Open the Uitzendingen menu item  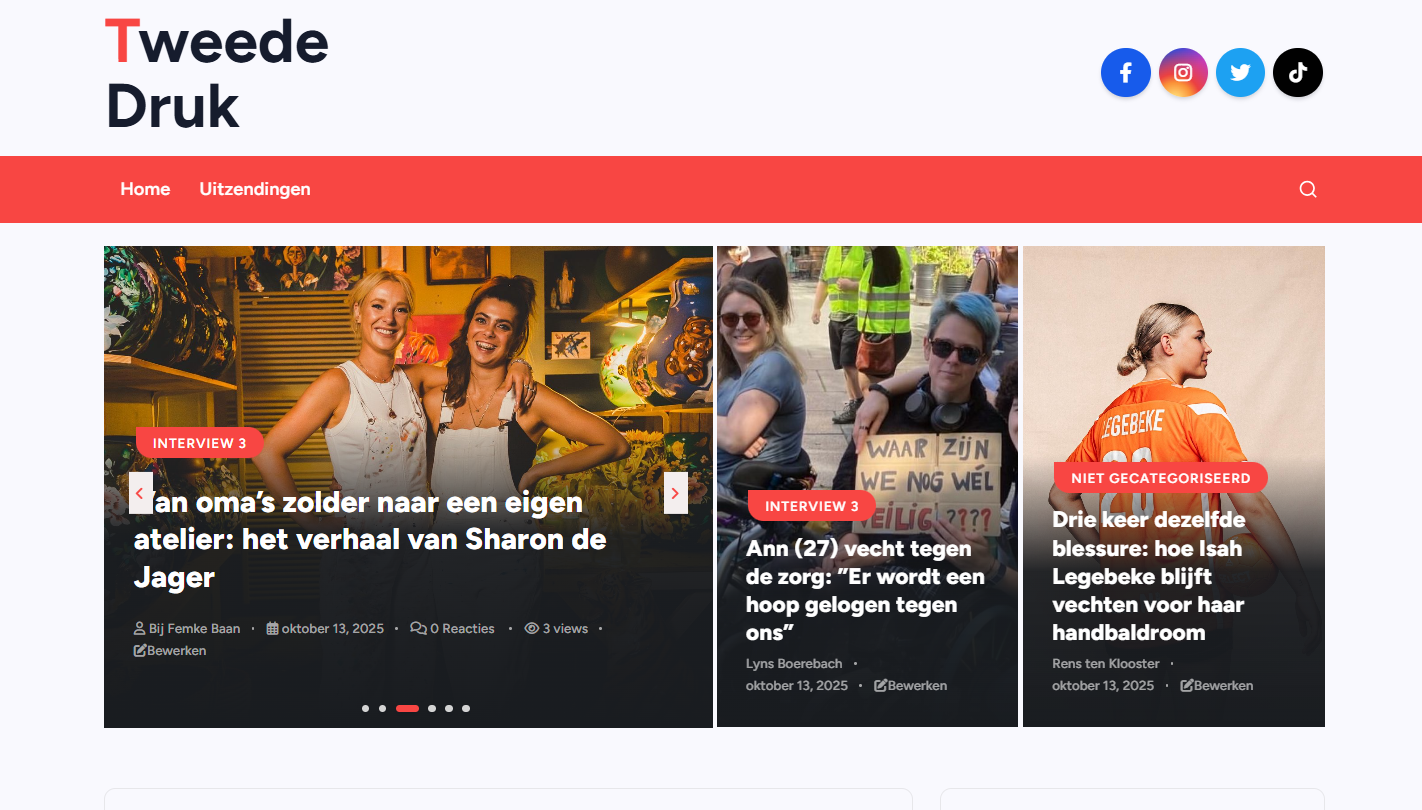[255, 189]
